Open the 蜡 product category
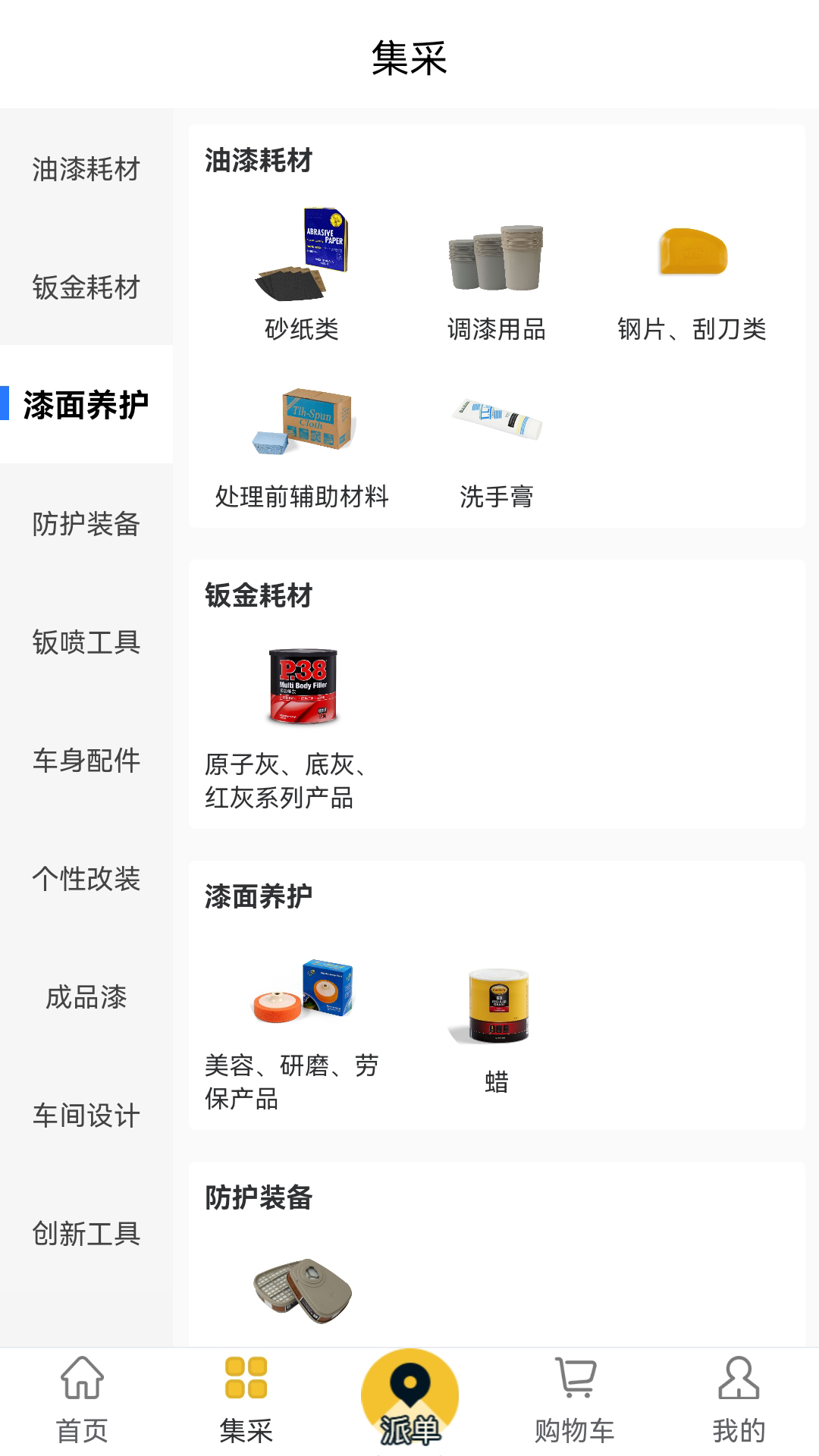This screenshot has width=819, height=1456. click(x=497, y=1024)
